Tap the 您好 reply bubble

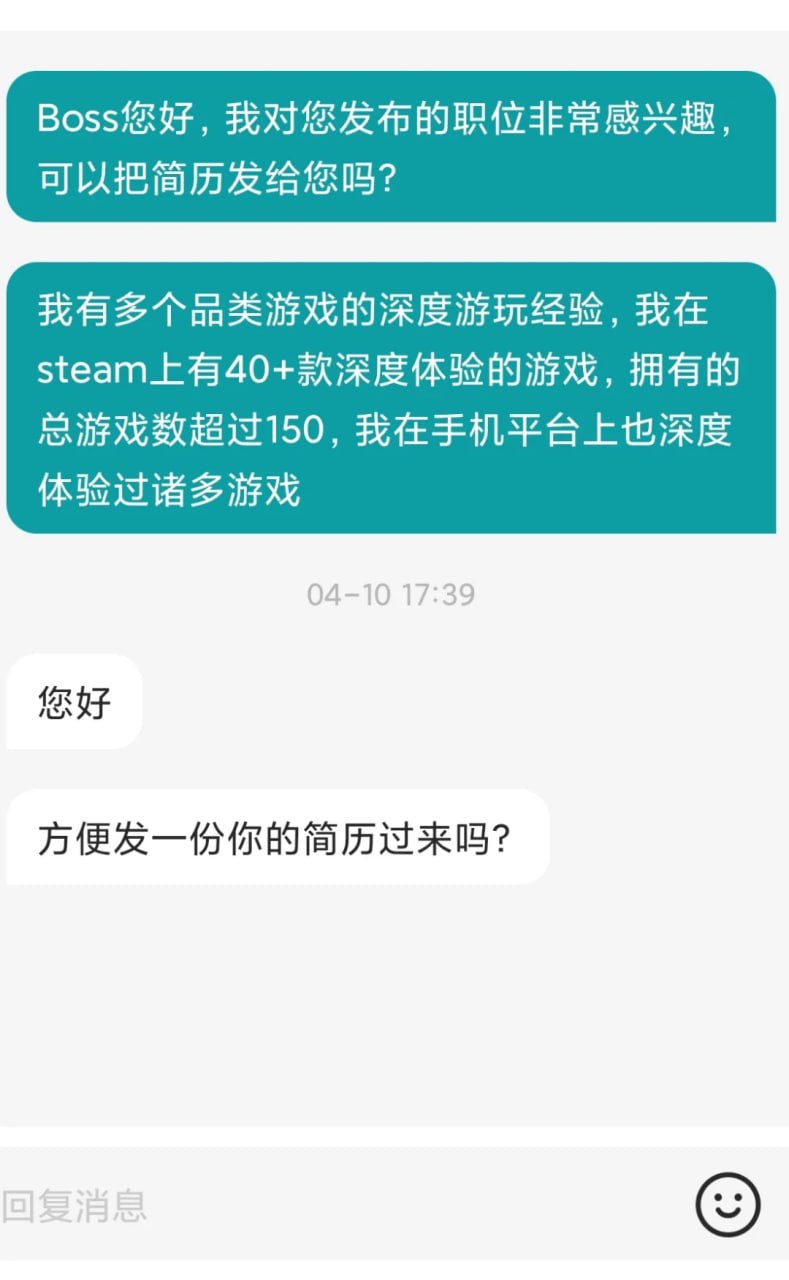pos(74,702)
